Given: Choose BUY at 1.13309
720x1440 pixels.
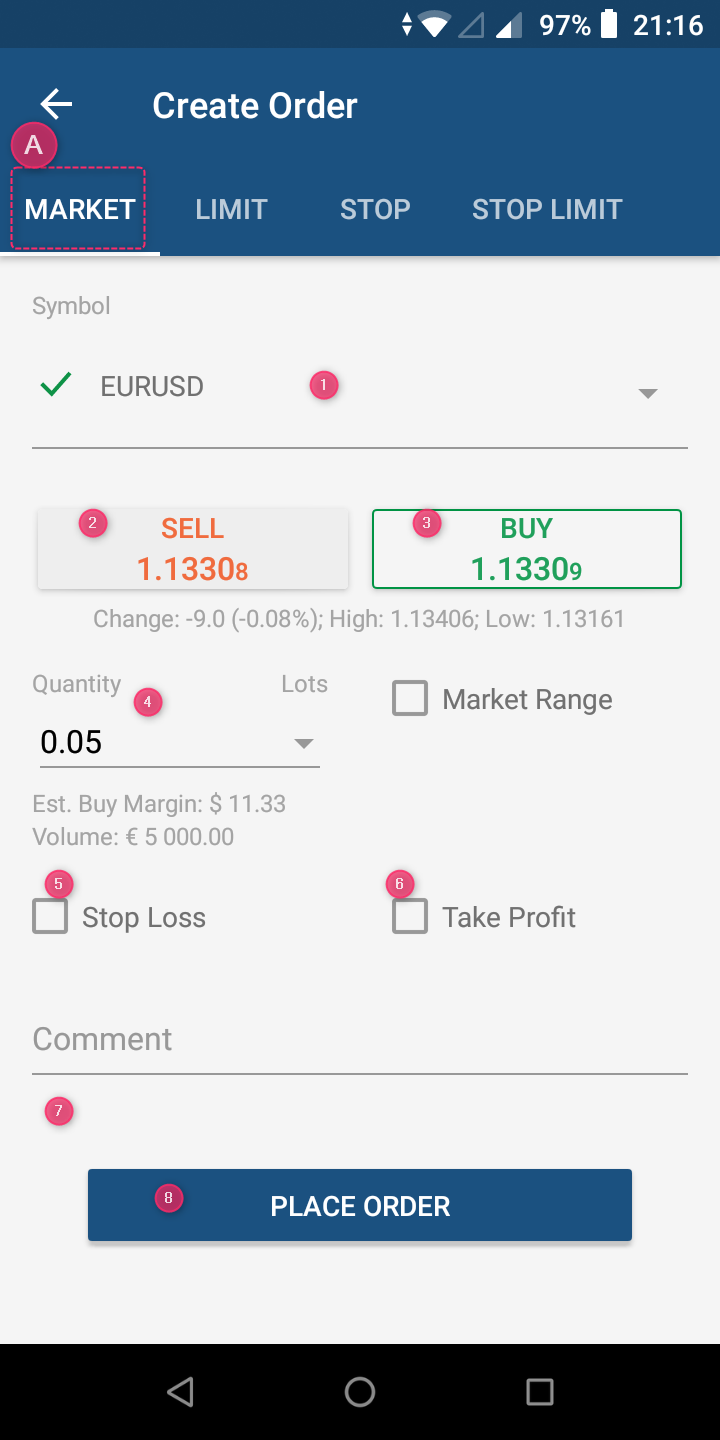Looking at the screenshot, I should tap(527, 549).
